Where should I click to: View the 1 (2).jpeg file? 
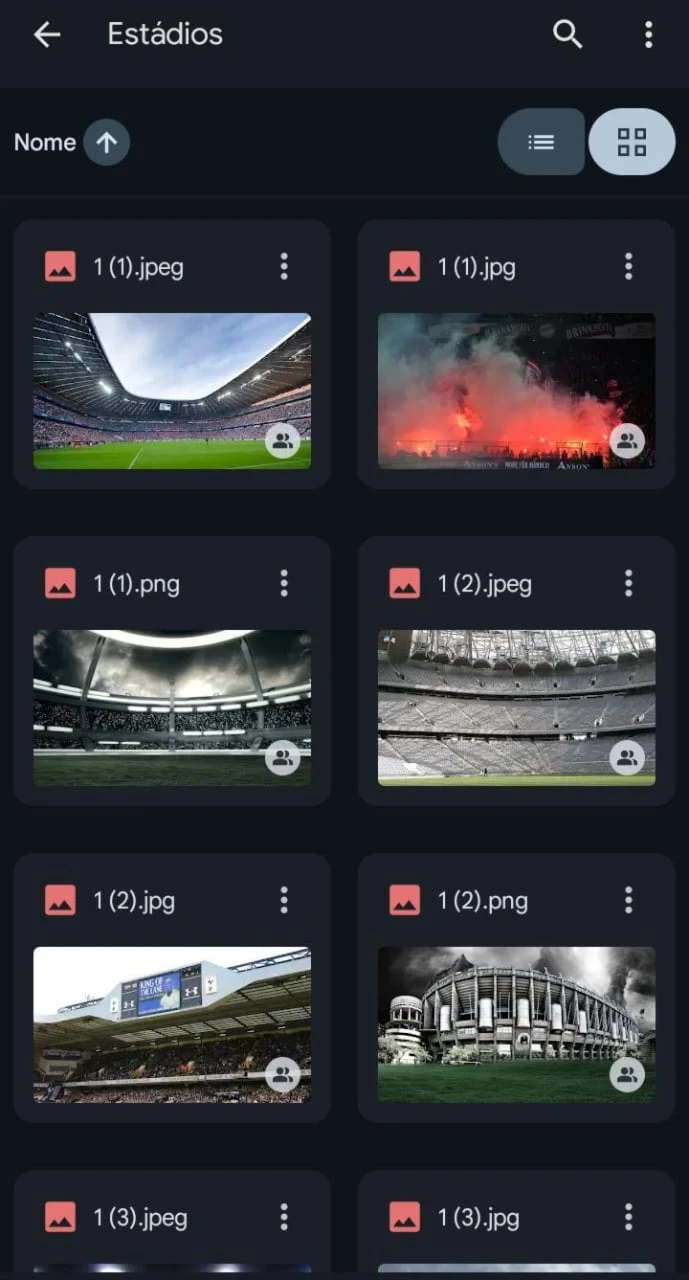point(516,707)
